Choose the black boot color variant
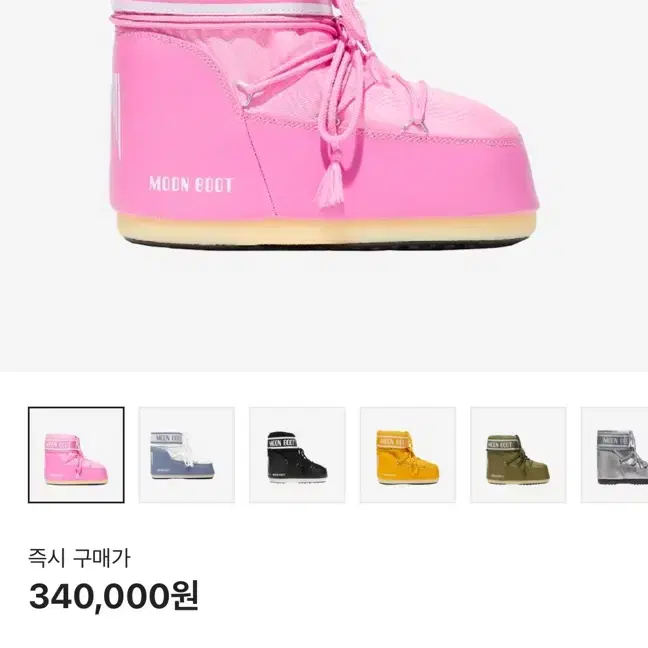Viewport: 648px width, 648px height. click(297, 455)
